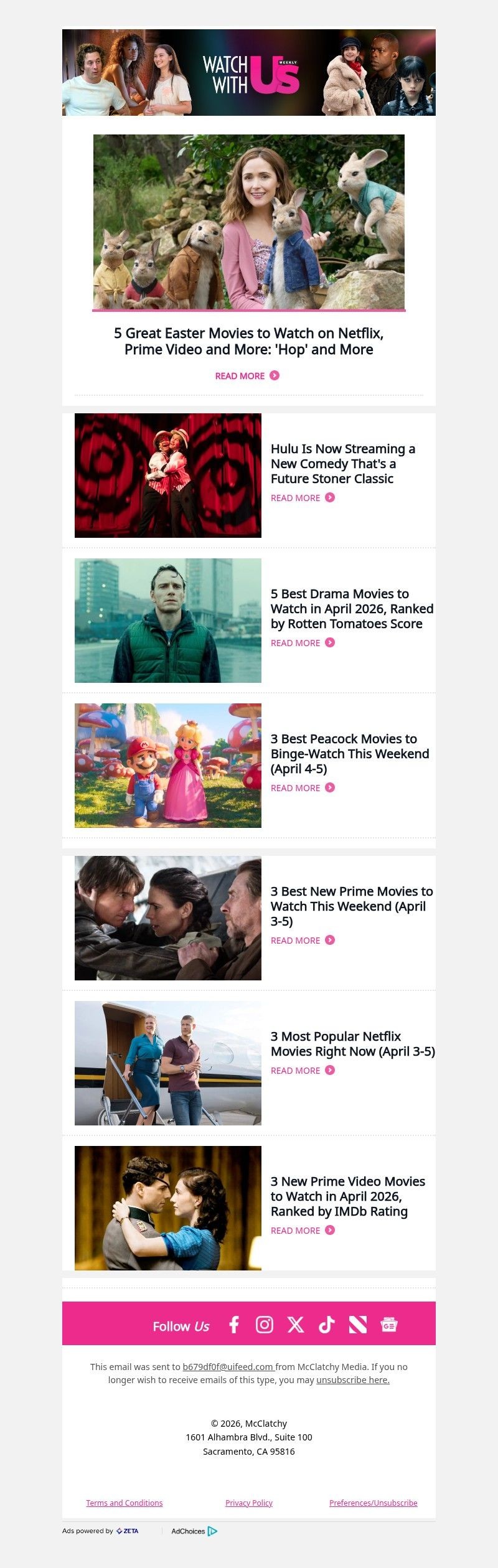Screen dimensions: 498x1568
Task: Read more on Best New Prime Movies
Action: 302,941
